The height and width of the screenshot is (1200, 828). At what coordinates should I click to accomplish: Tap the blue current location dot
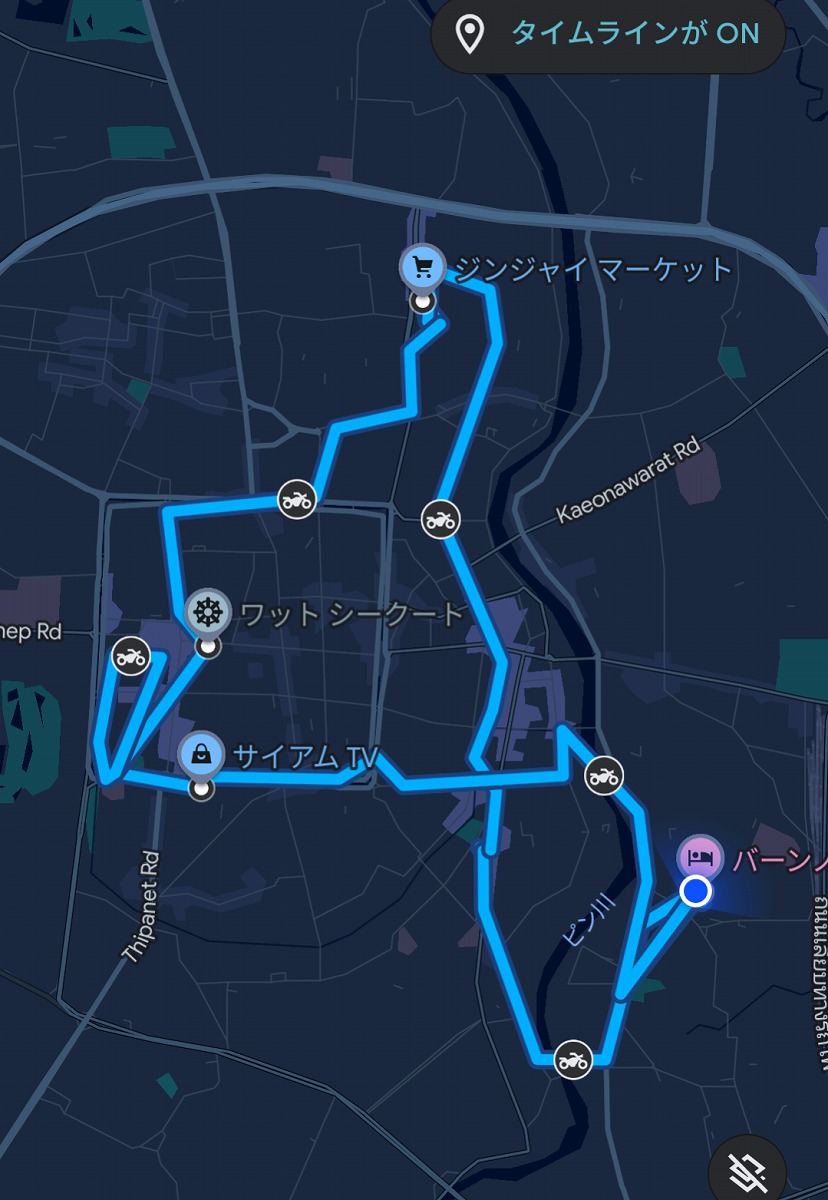pos(695,891)
